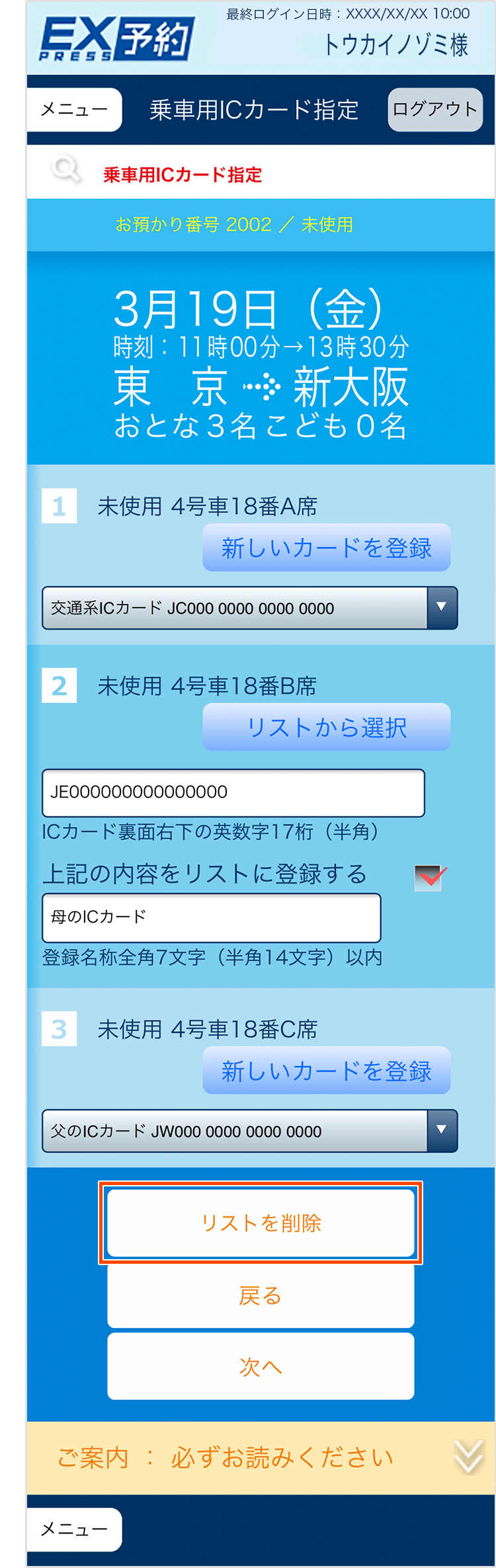Proceed with the 次へ button
The width and height of the screenshot is (496, 1568).
click(x=261, y=1366)
